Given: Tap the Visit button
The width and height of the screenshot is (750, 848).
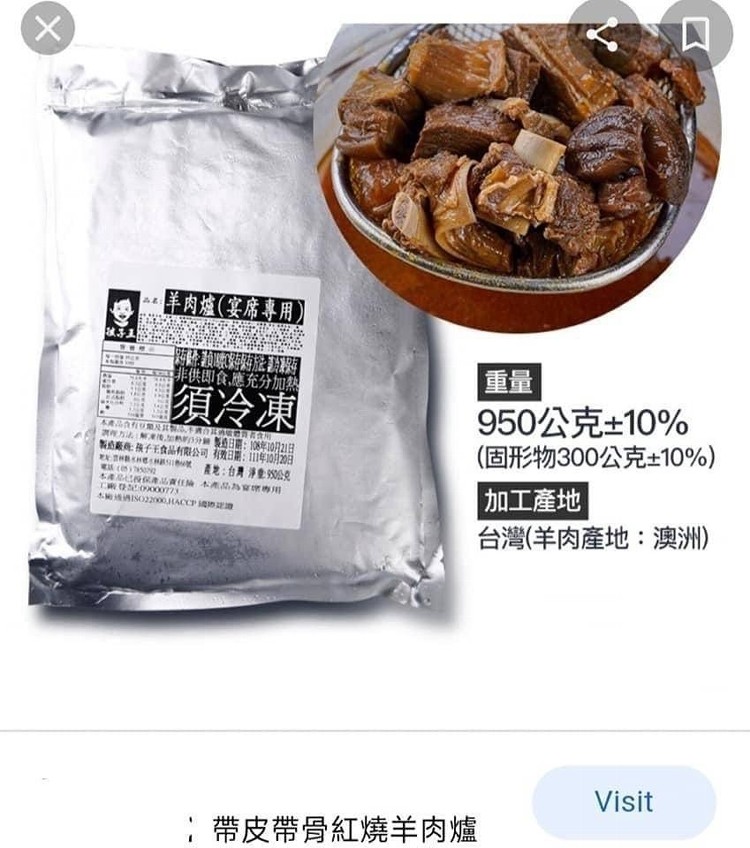Looking at the screenshot, I should (x=623, y=802).
